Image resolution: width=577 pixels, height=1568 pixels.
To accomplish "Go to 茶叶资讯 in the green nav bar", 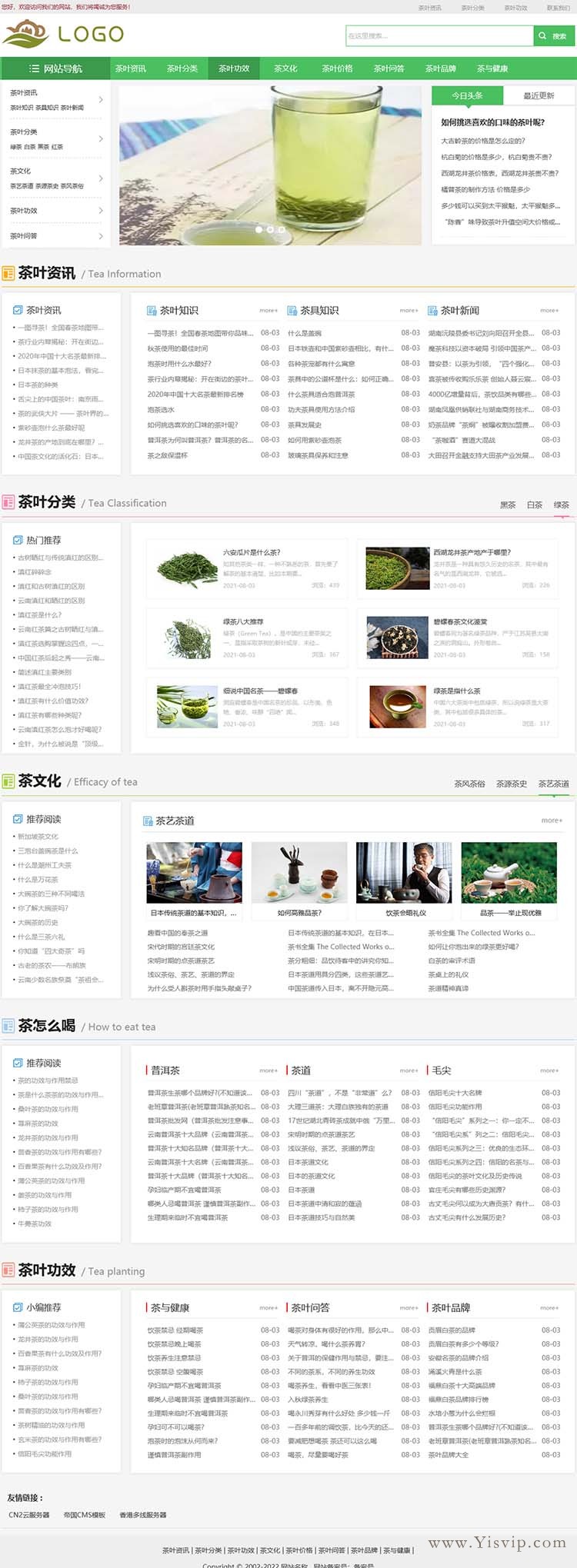I will [131, 68].
